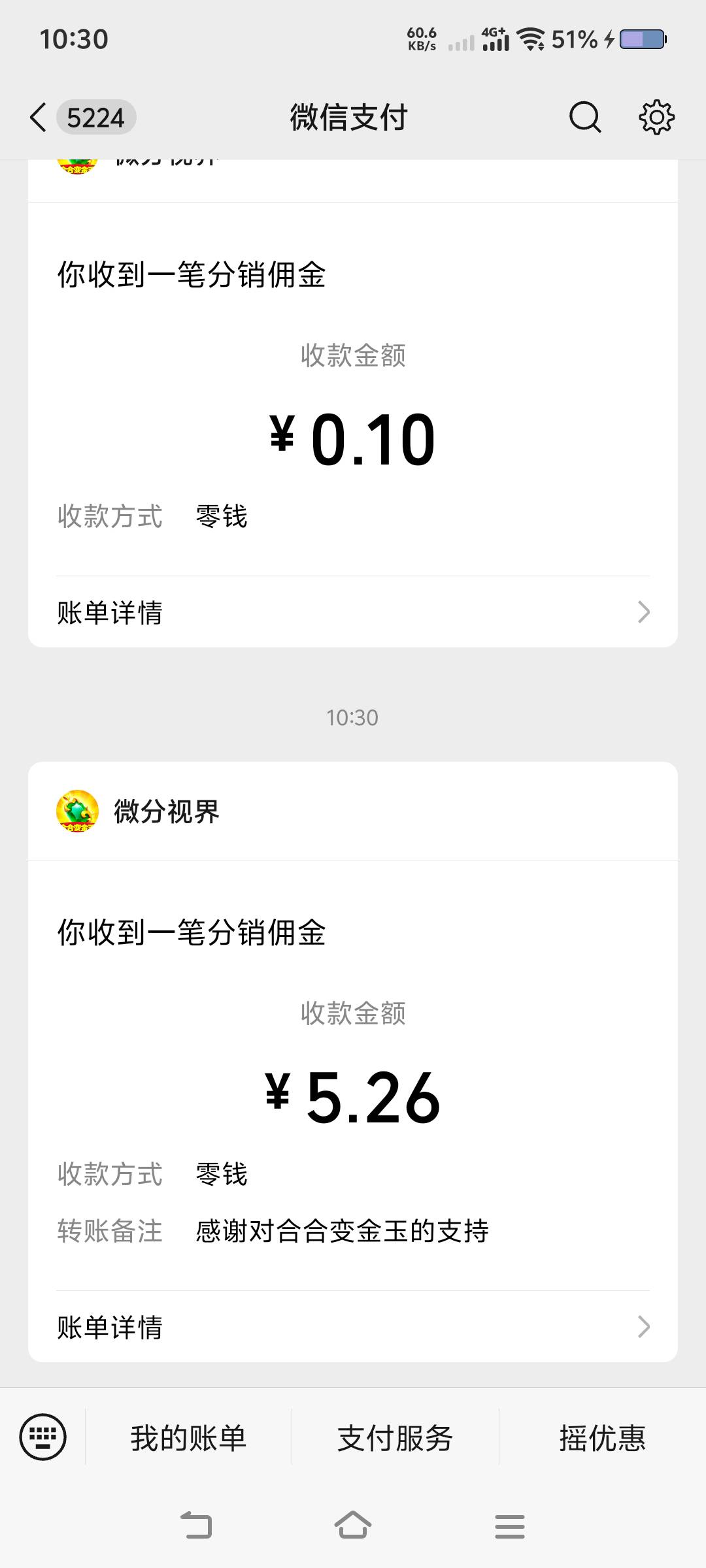The image size is (706, 1568).
Task: Open 我的账单 menu
Action: point(188,1437)
